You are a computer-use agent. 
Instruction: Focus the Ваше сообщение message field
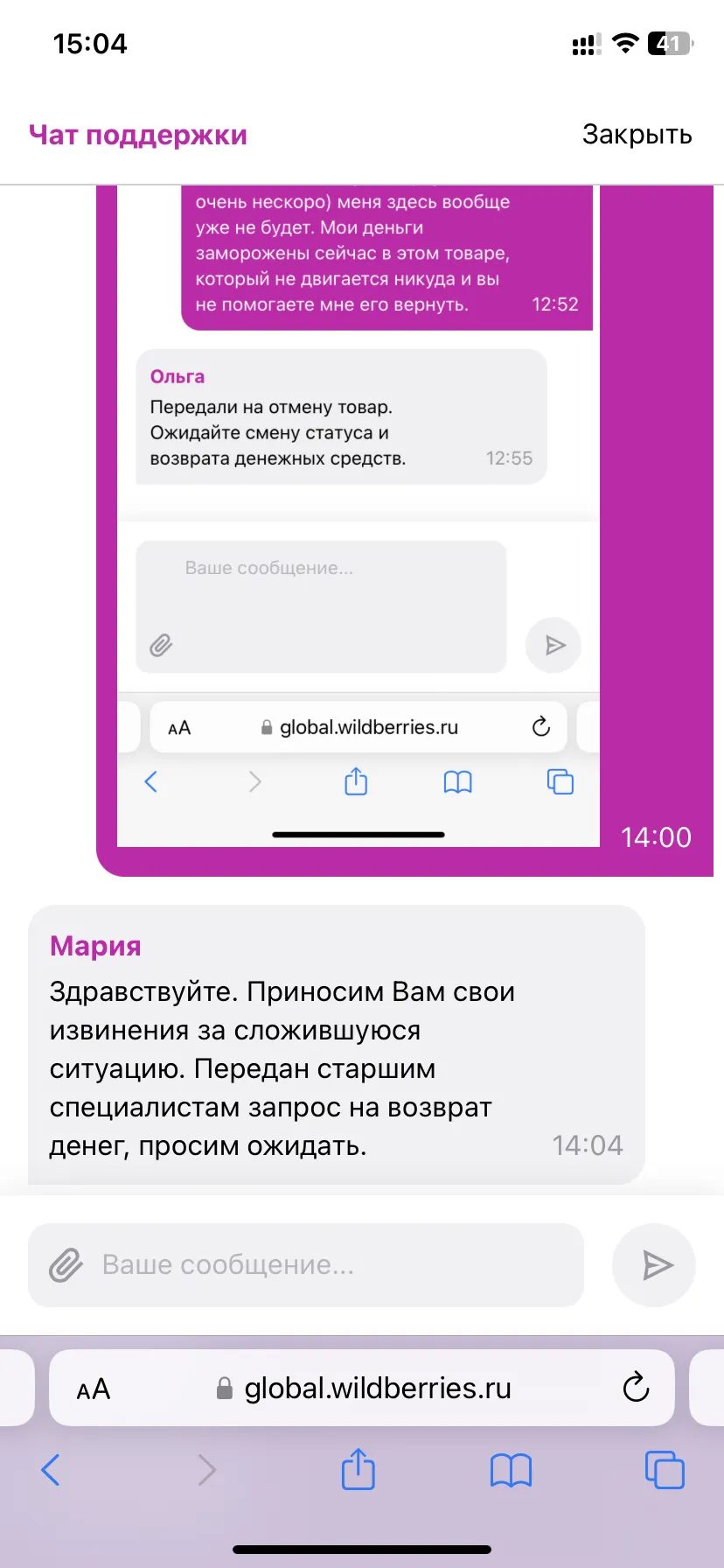point(306,1265)
